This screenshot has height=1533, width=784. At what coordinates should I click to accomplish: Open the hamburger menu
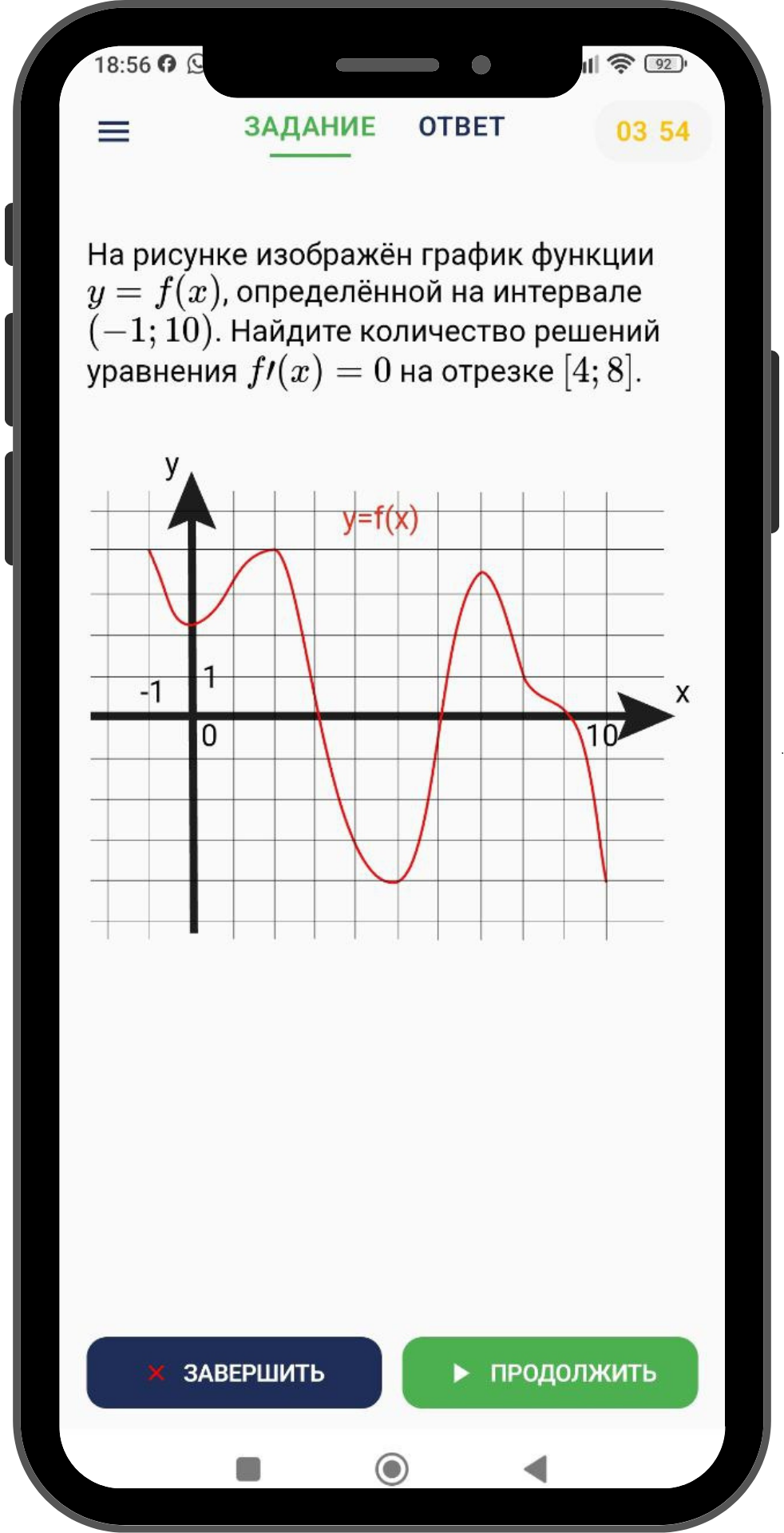(x=113, y=131)
